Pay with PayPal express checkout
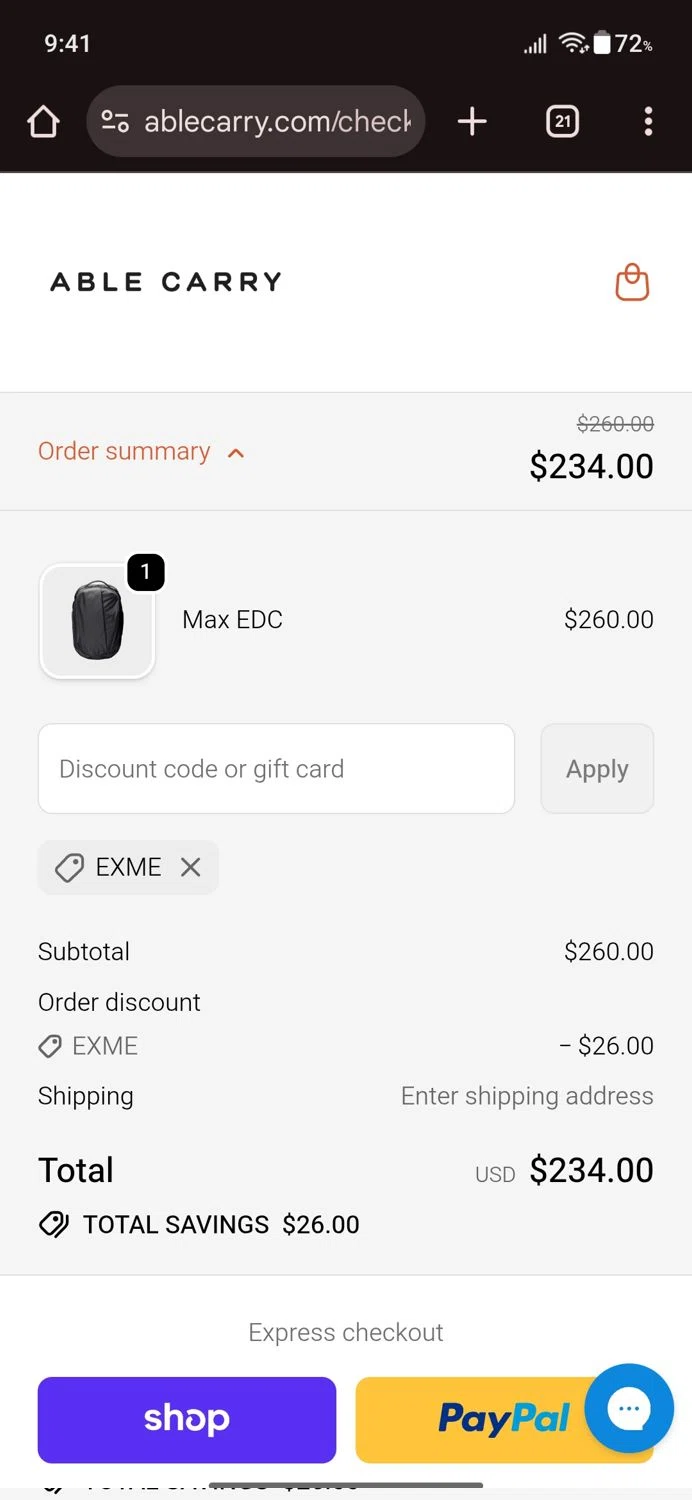This screenshot has width=692, height=1500. [x=470, y=1419]
